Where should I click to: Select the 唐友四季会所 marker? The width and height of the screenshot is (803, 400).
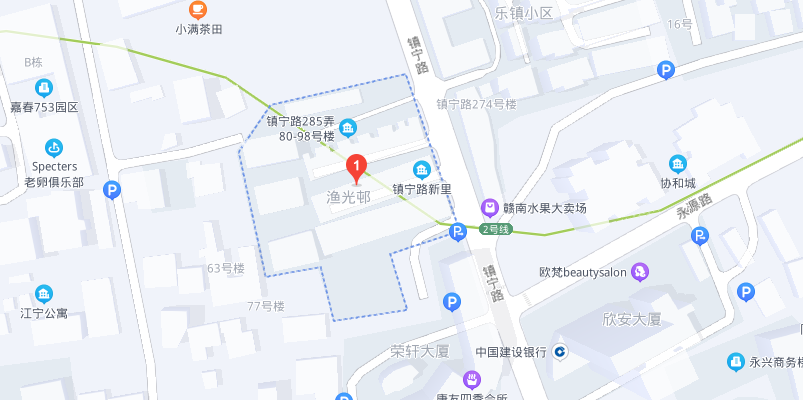472,379
